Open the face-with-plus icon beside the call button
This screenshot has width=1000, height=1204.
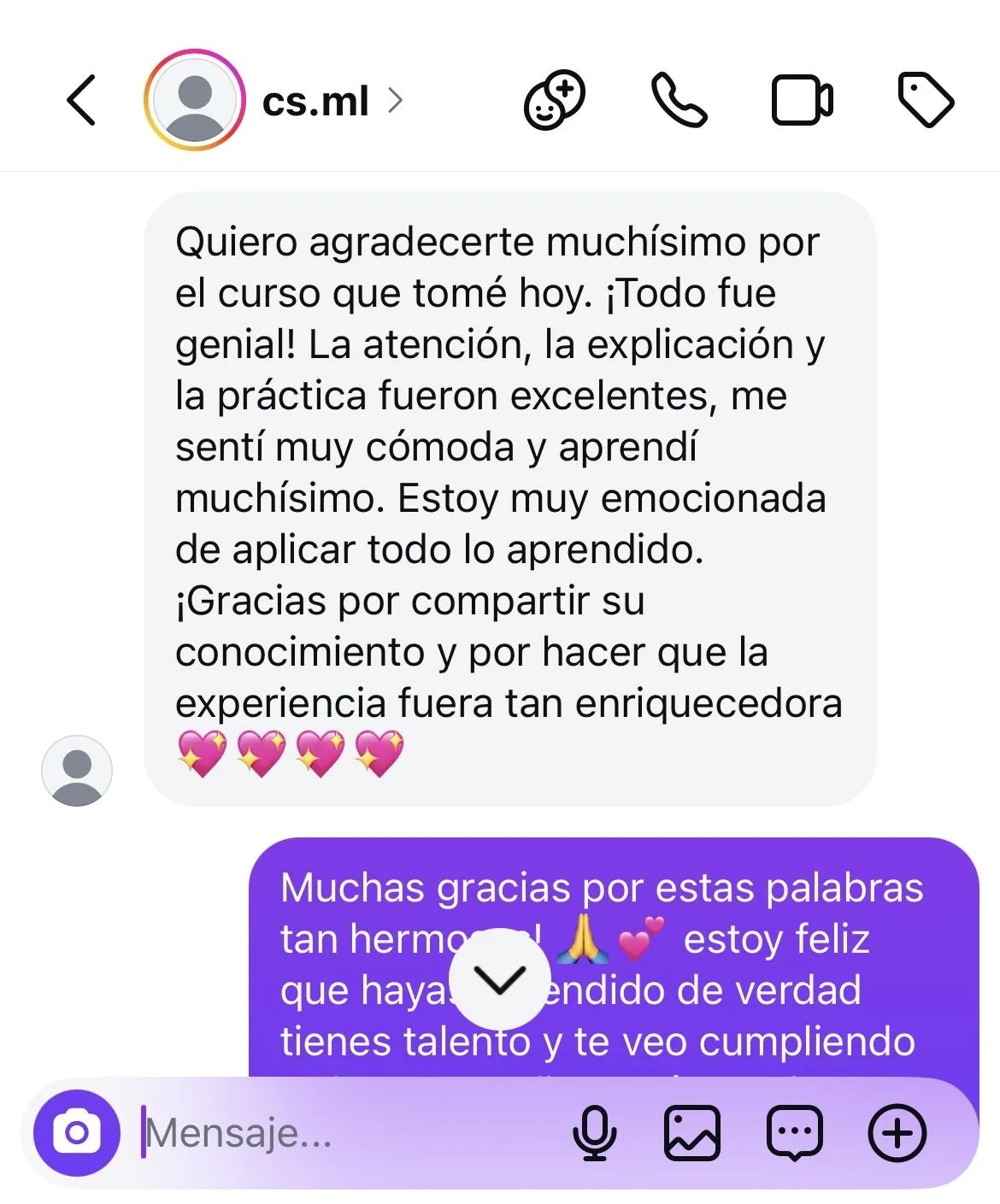tap(554, 100)
